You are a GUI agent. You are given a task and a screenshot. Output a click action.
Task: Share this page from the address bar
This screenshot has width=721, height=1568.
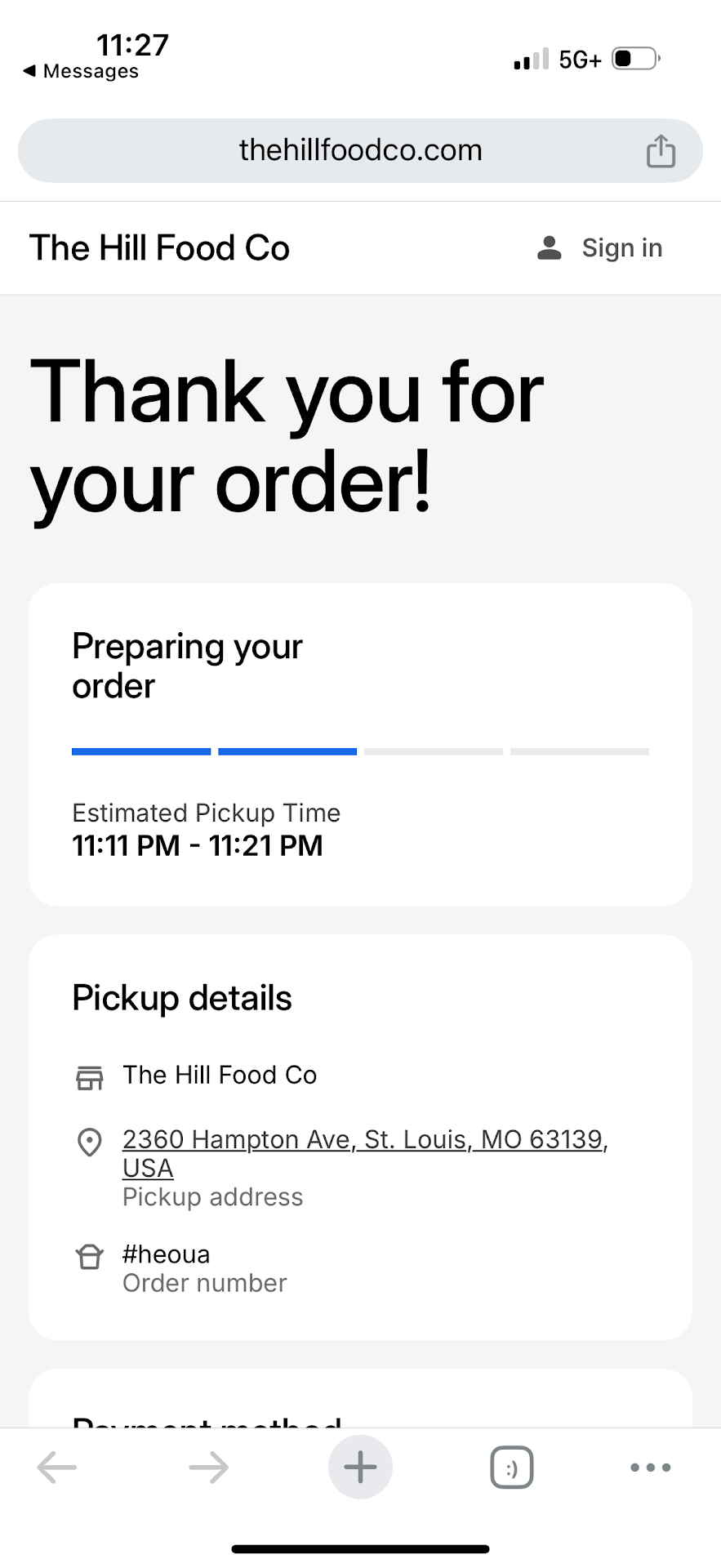(x=661, y=151)
